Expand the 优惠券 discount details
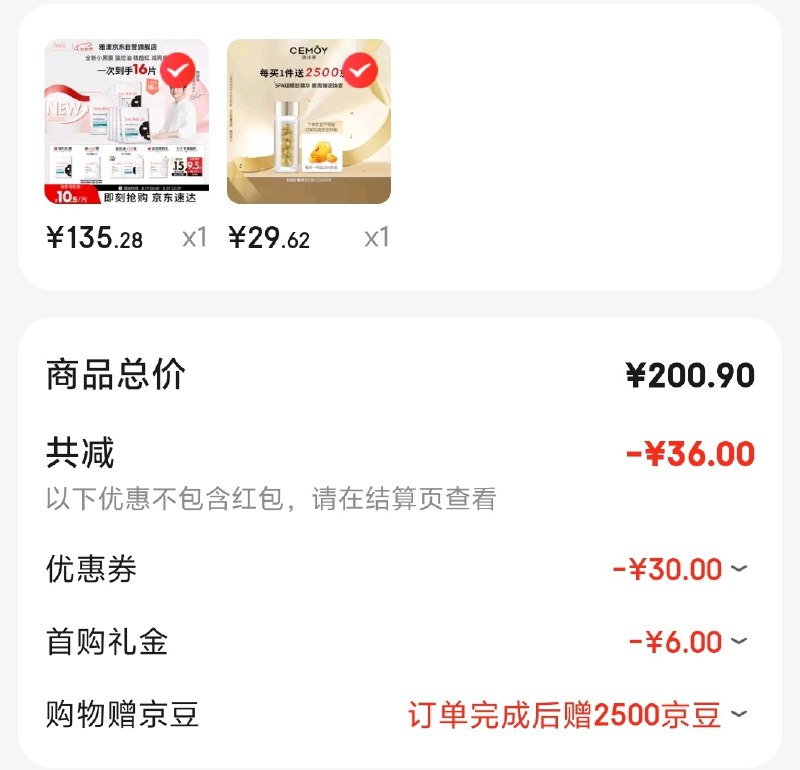Image resolution: width=800 pixels, height=770 pixels. coord(739,569)
